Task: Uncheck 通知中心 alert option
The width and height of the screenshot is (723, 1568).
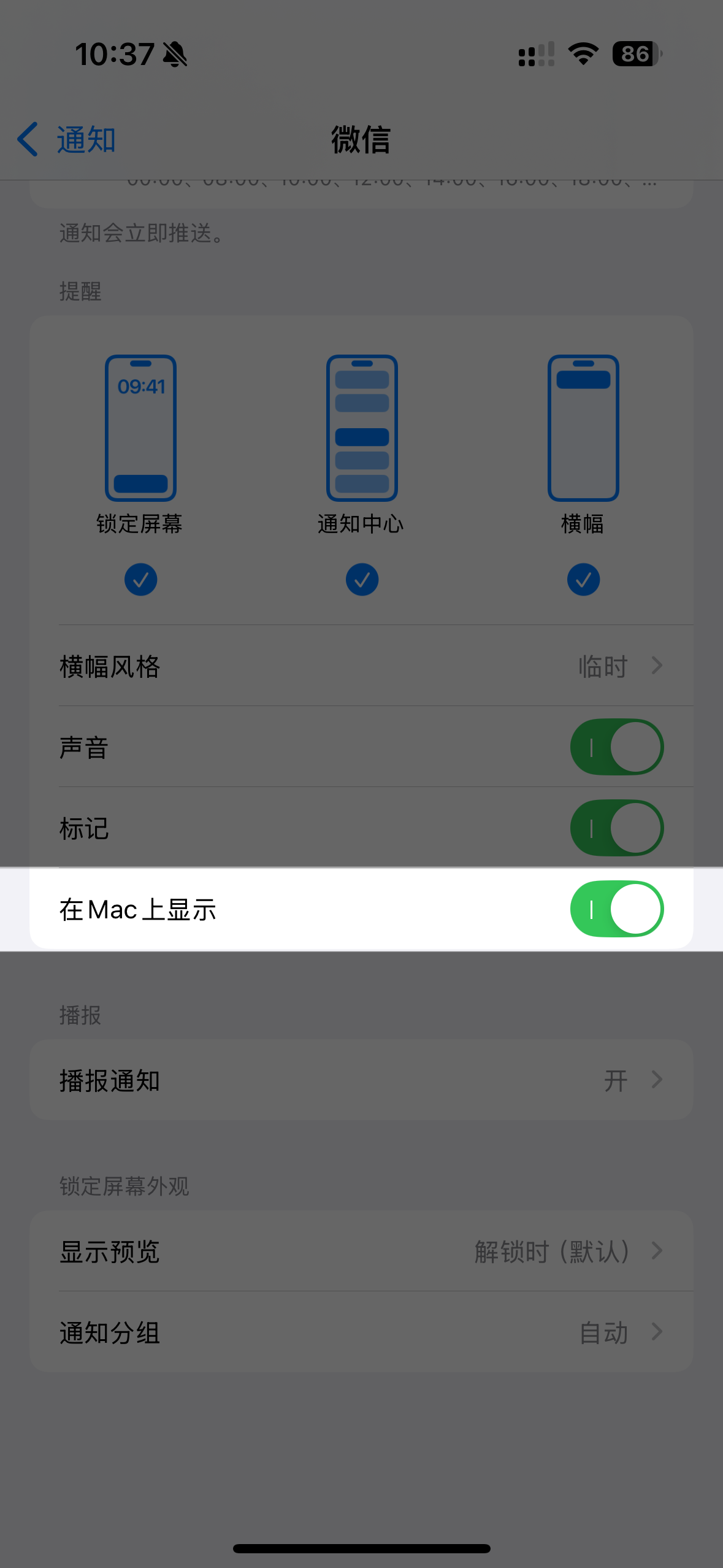Action: click(x=362, y=579)
